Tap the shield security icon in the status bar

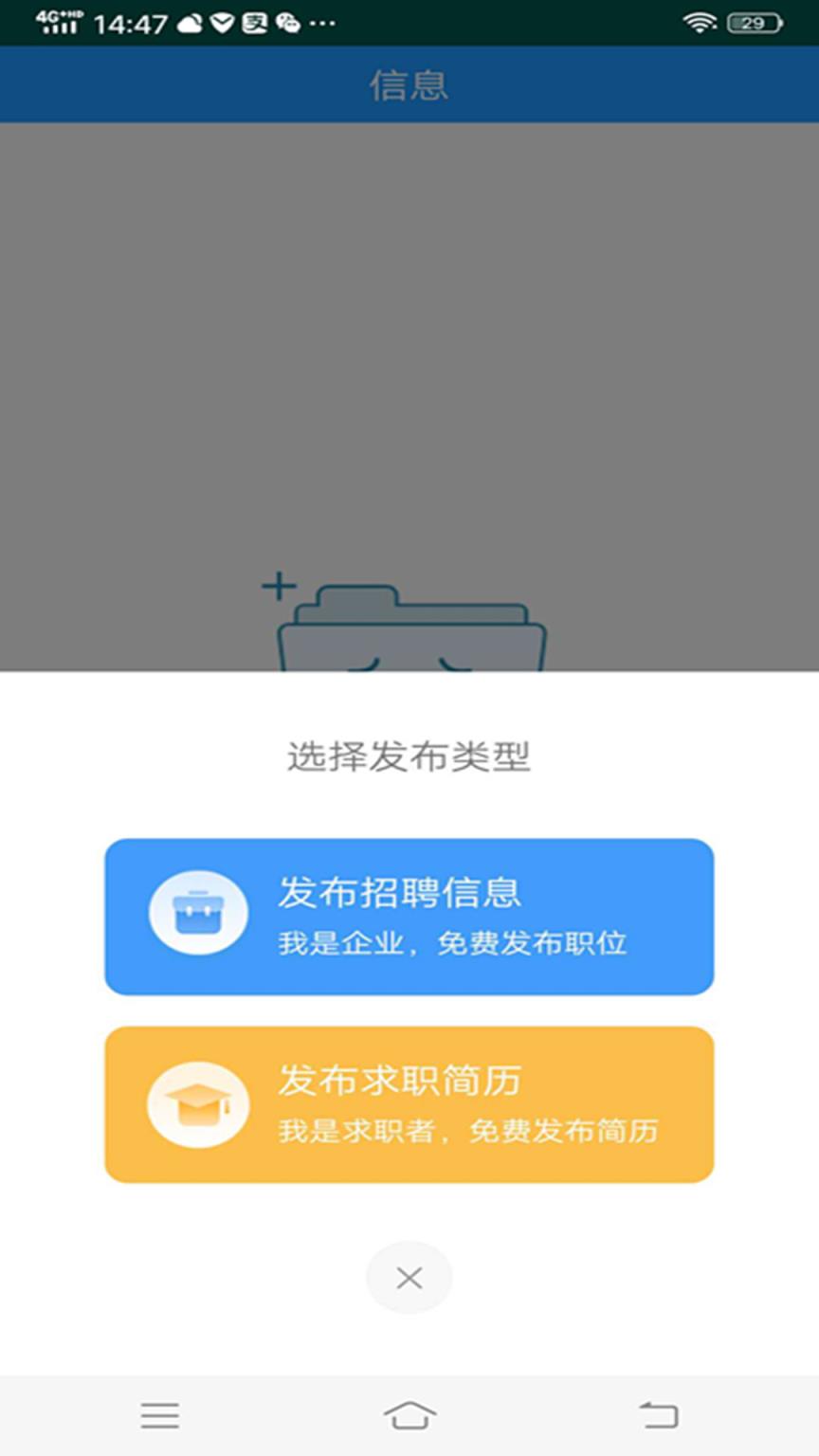[x=222, y=22]
